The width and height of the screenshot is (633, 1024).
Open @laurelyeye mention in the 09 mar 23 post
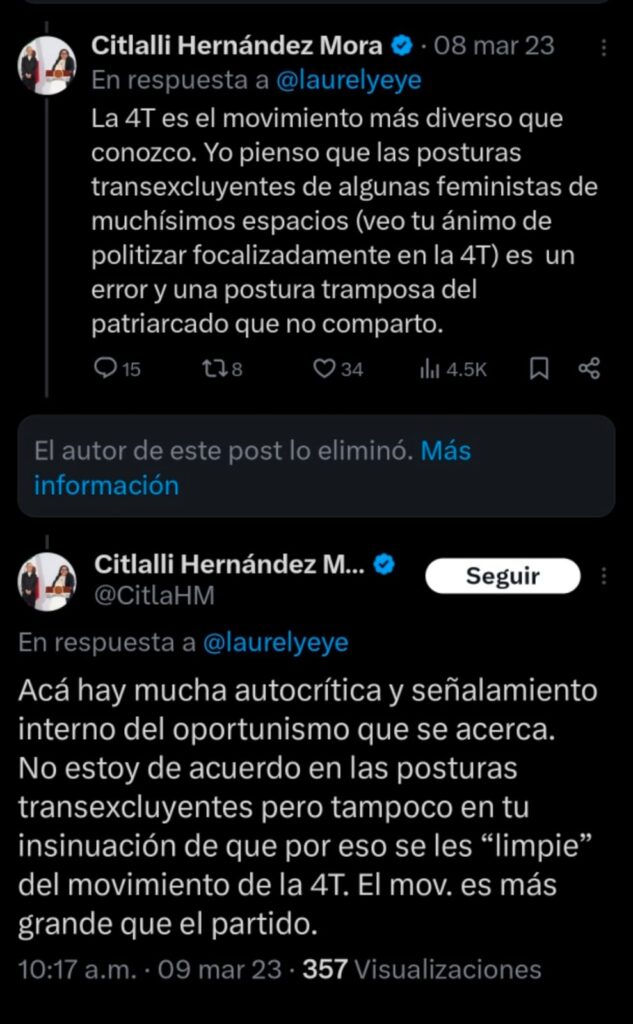(276, 643)
